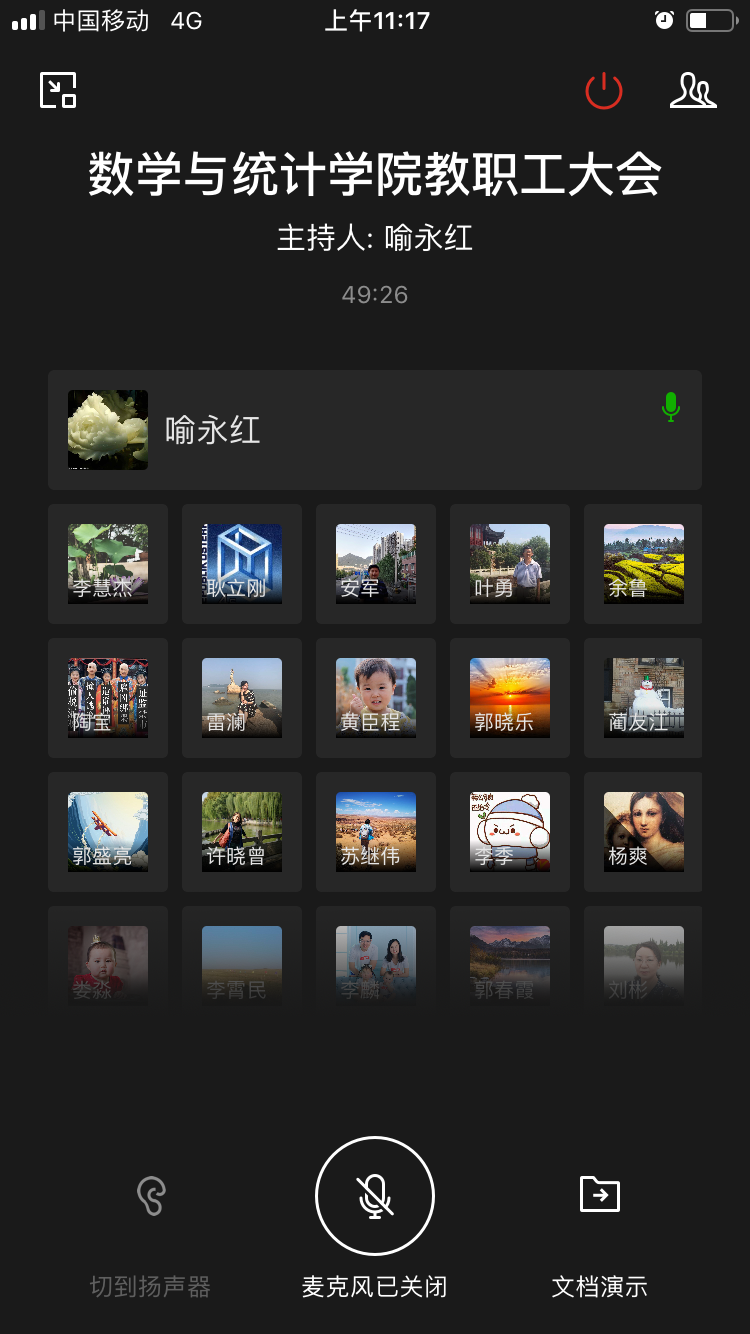750x1334 pixels.
Task: Tap participant 雷澜's avatar
Action: pyautogui.click(x=242, y=698)
